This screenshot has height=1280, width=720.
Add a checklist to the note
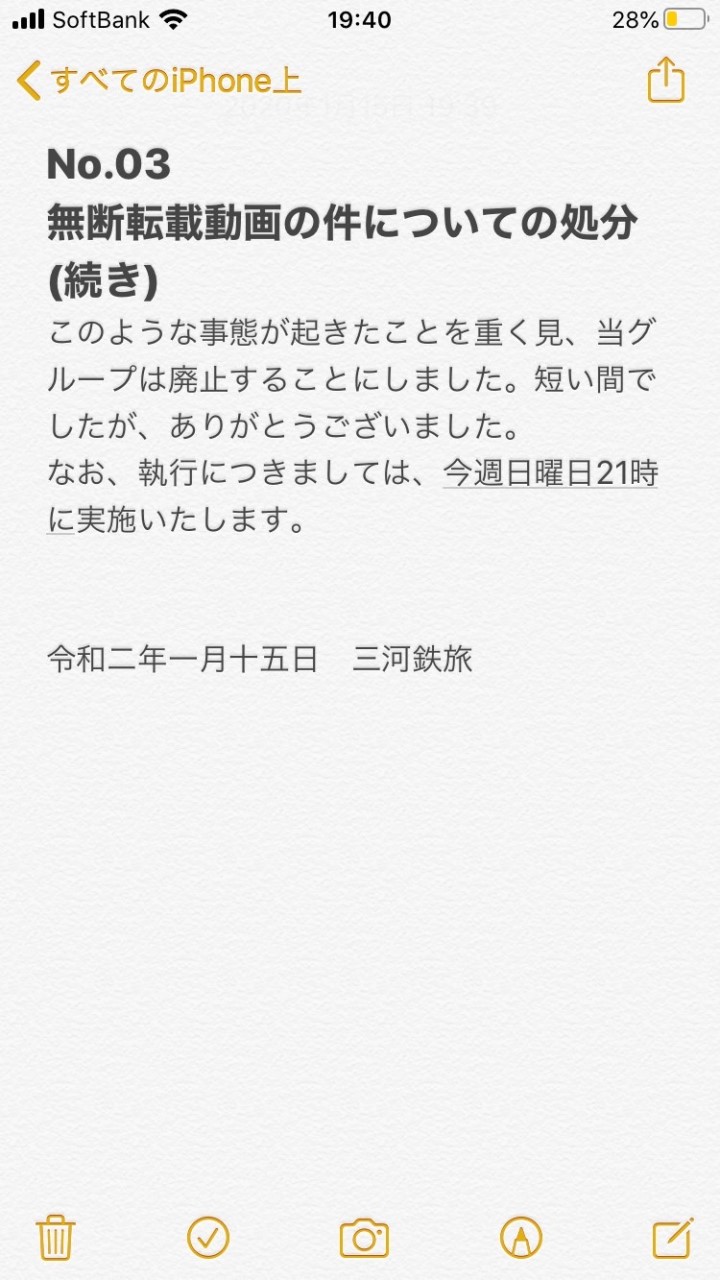pyautogui.click(x=208, y=1238)
